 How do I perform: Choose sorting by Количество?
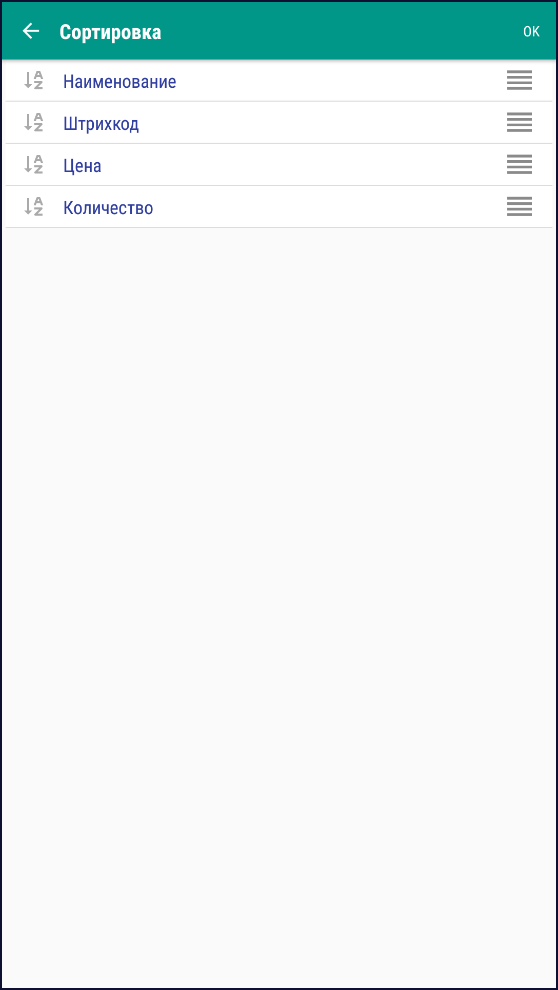[x=279, y=207]
